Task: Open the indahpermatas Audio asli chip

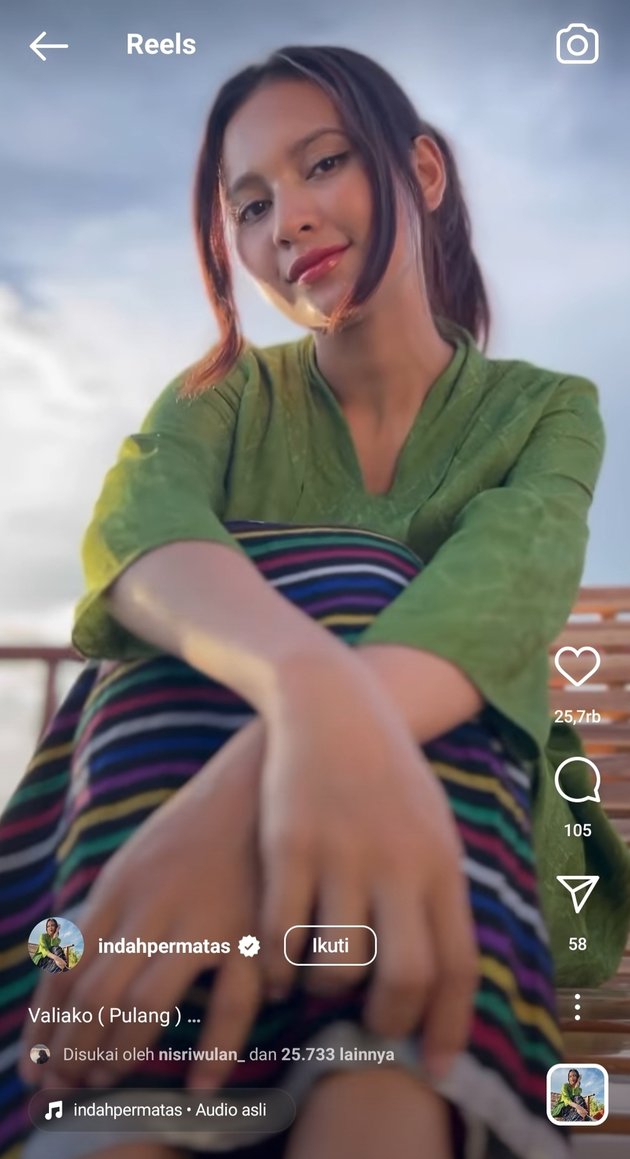Action: pyautogui.click(x=162, y=1110)
